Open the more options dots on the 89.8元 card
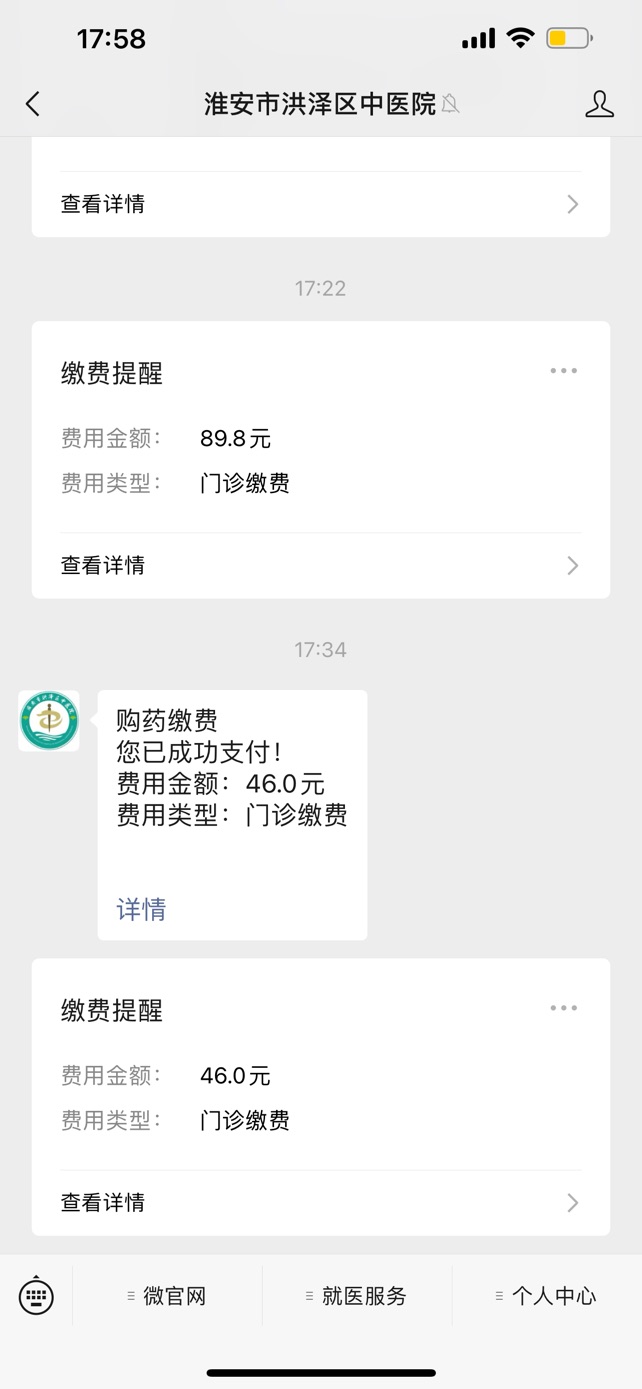The height and width of the screenshot is (1389, 642). click(x=564, y=371)
